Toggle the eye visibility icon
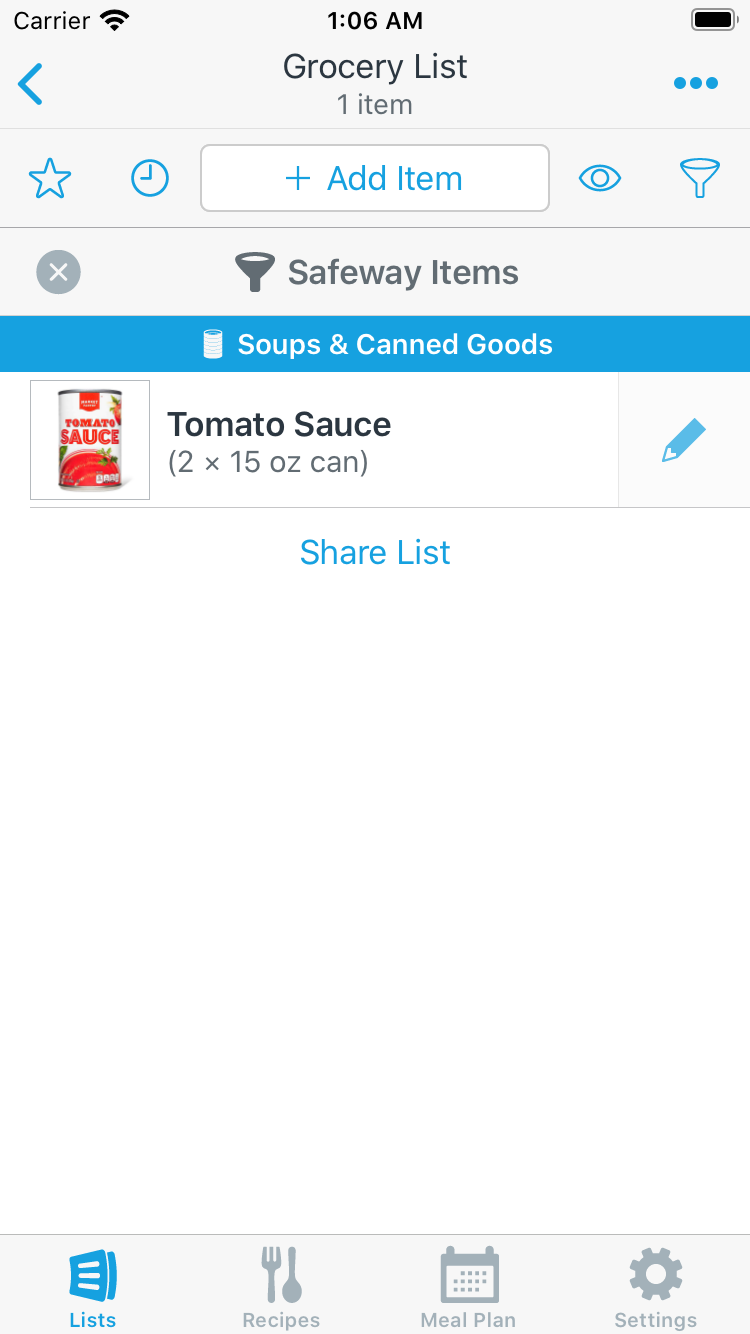The image size is (750, 1334). [600, 179]
